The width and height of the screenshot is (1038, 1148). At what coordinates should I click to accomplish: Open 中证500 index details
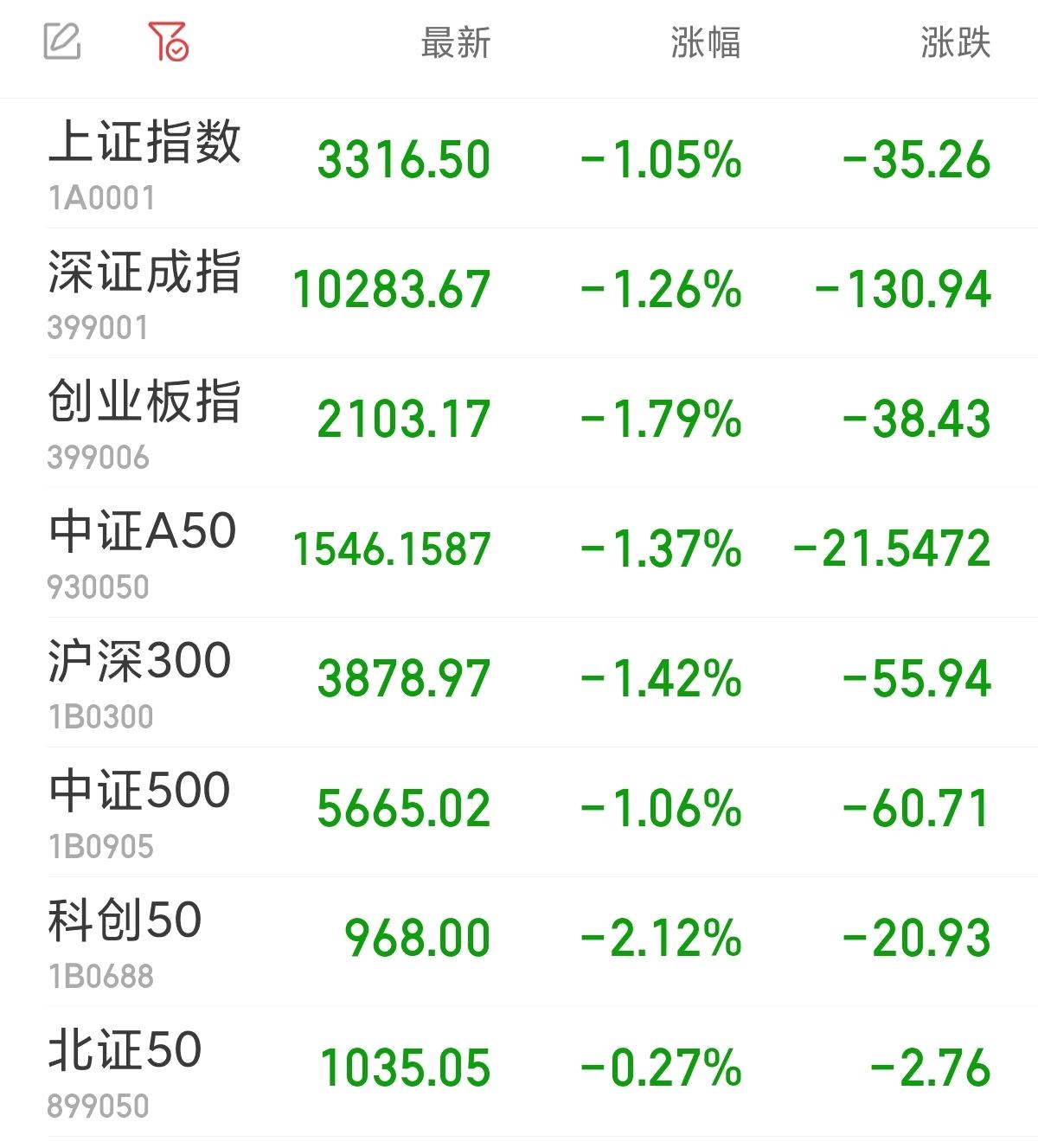(140, 811)
